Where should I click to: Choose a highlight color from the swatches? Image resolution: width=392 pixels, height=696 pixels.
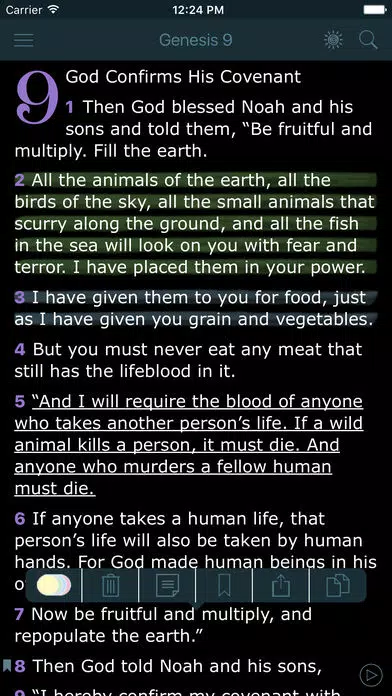tap(54, 585)
